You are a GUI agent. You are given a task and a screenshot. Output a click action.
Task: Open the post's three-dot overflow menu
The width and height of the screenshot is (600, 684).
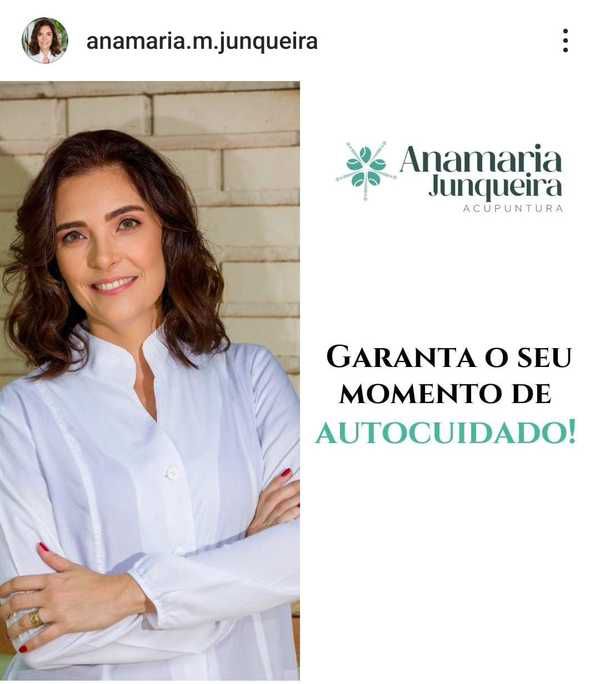click(x=565, y=41)
